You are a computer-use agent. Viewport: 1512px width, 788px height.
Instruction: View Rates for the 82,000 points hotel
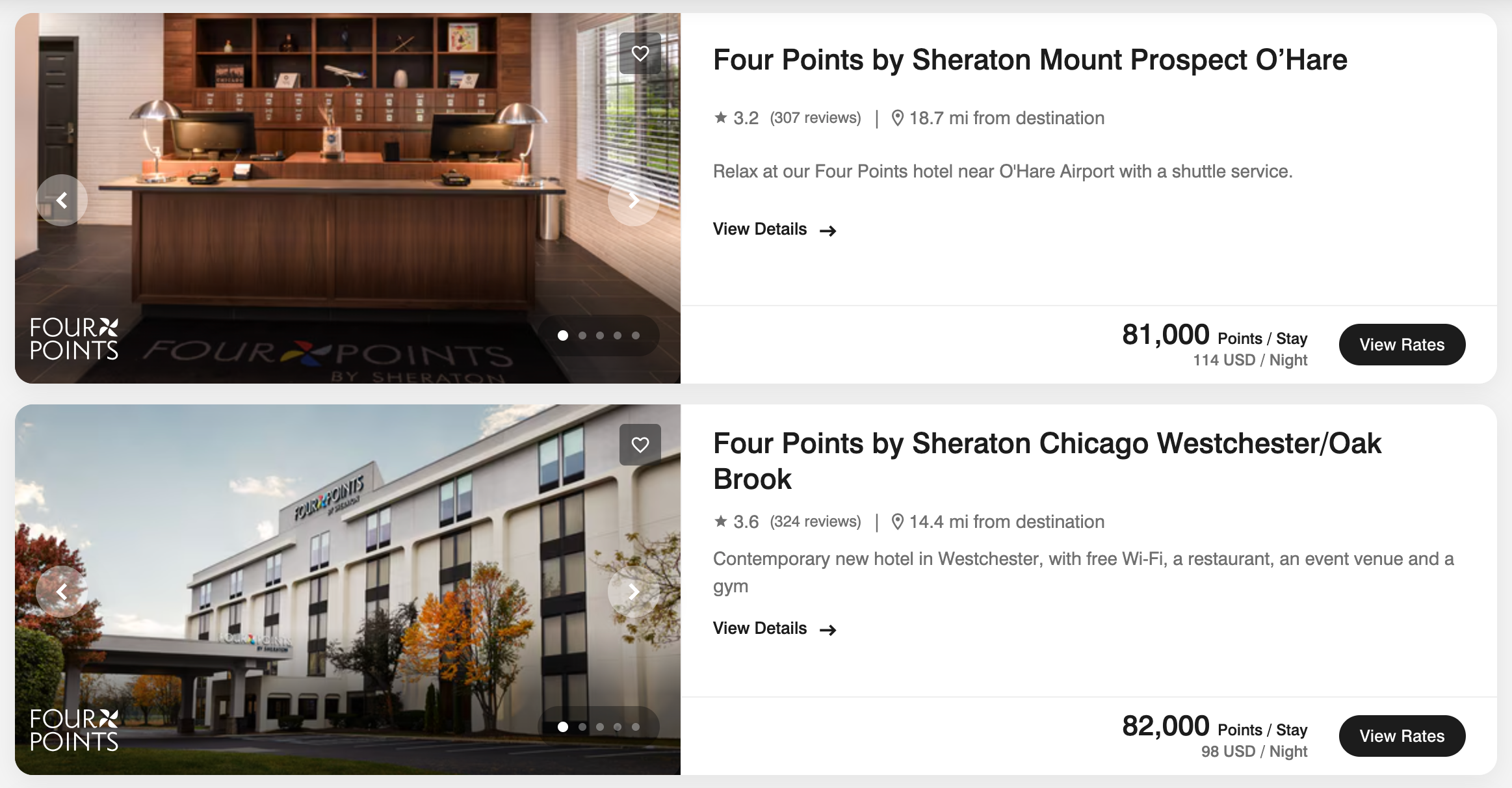(1401, 736)
